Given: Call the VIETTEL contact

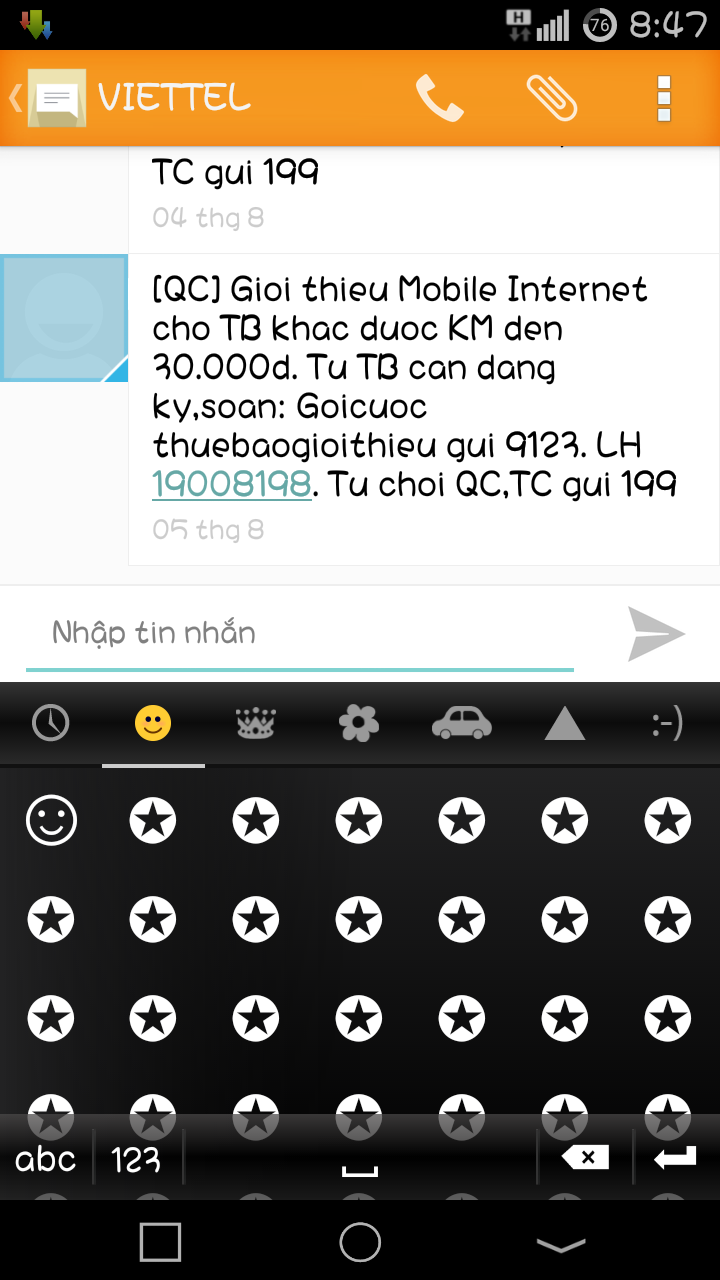Looking at the screenshot, I should [439, 98].
